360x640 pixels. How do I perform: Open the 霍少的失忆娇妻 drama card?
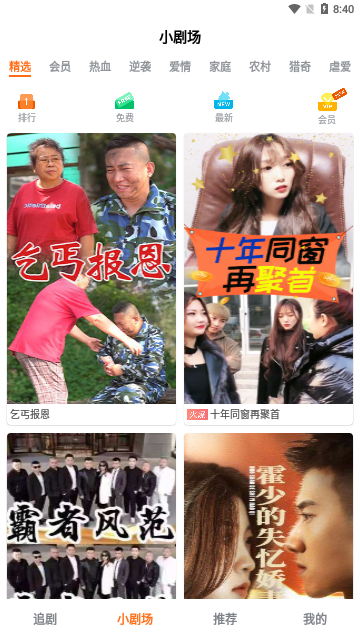269,516
